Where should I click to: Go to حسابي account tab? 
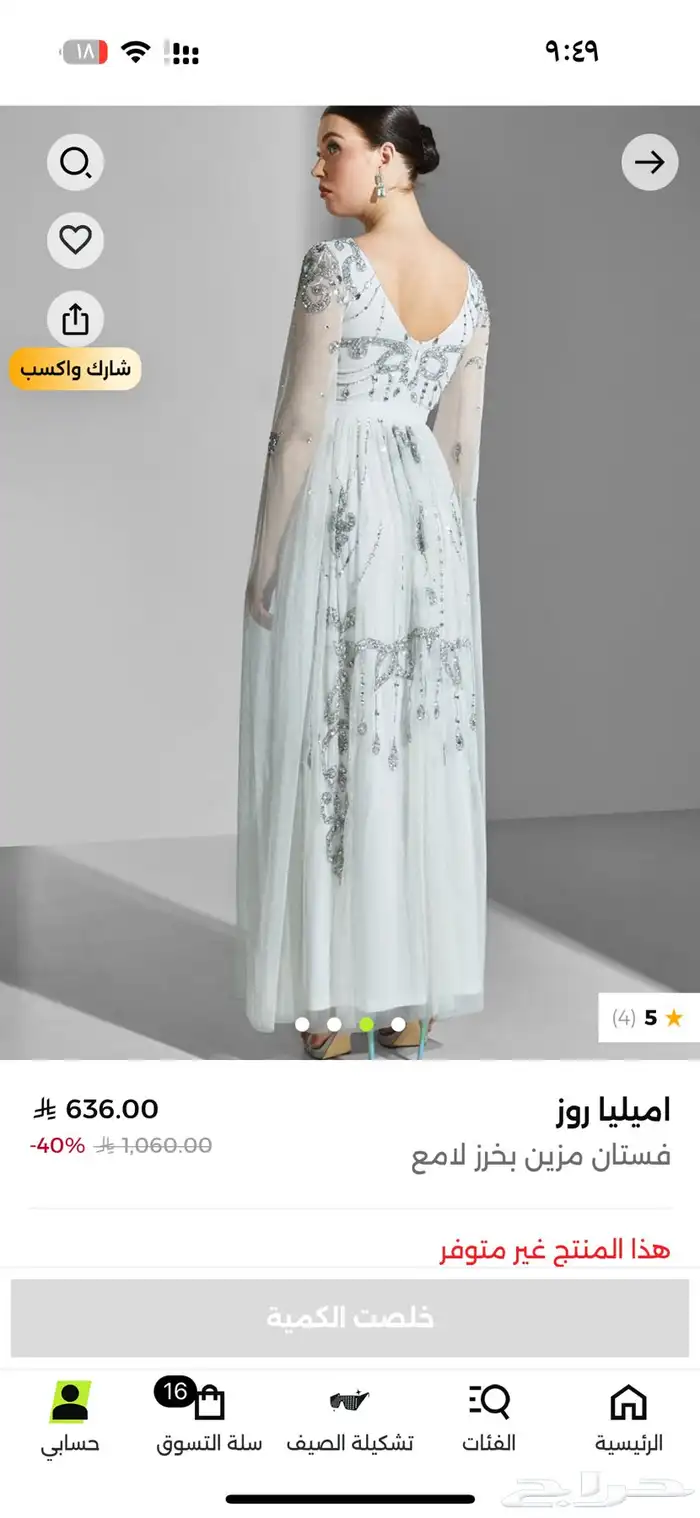pyautogui.click(x=70, y=1418)
